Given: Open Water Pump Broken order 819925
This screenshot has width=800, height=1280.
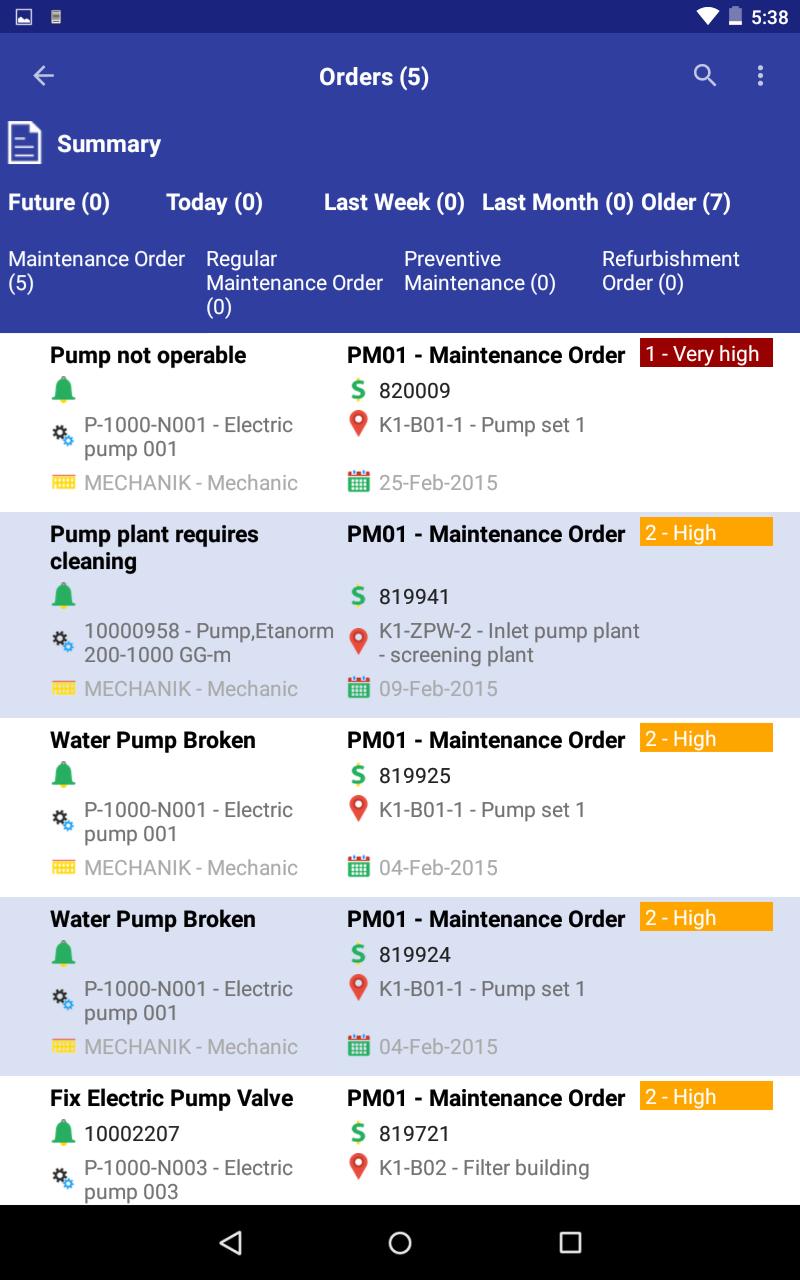Looking at the screenshot, I should pyautogui.click(x=400, y=808).
